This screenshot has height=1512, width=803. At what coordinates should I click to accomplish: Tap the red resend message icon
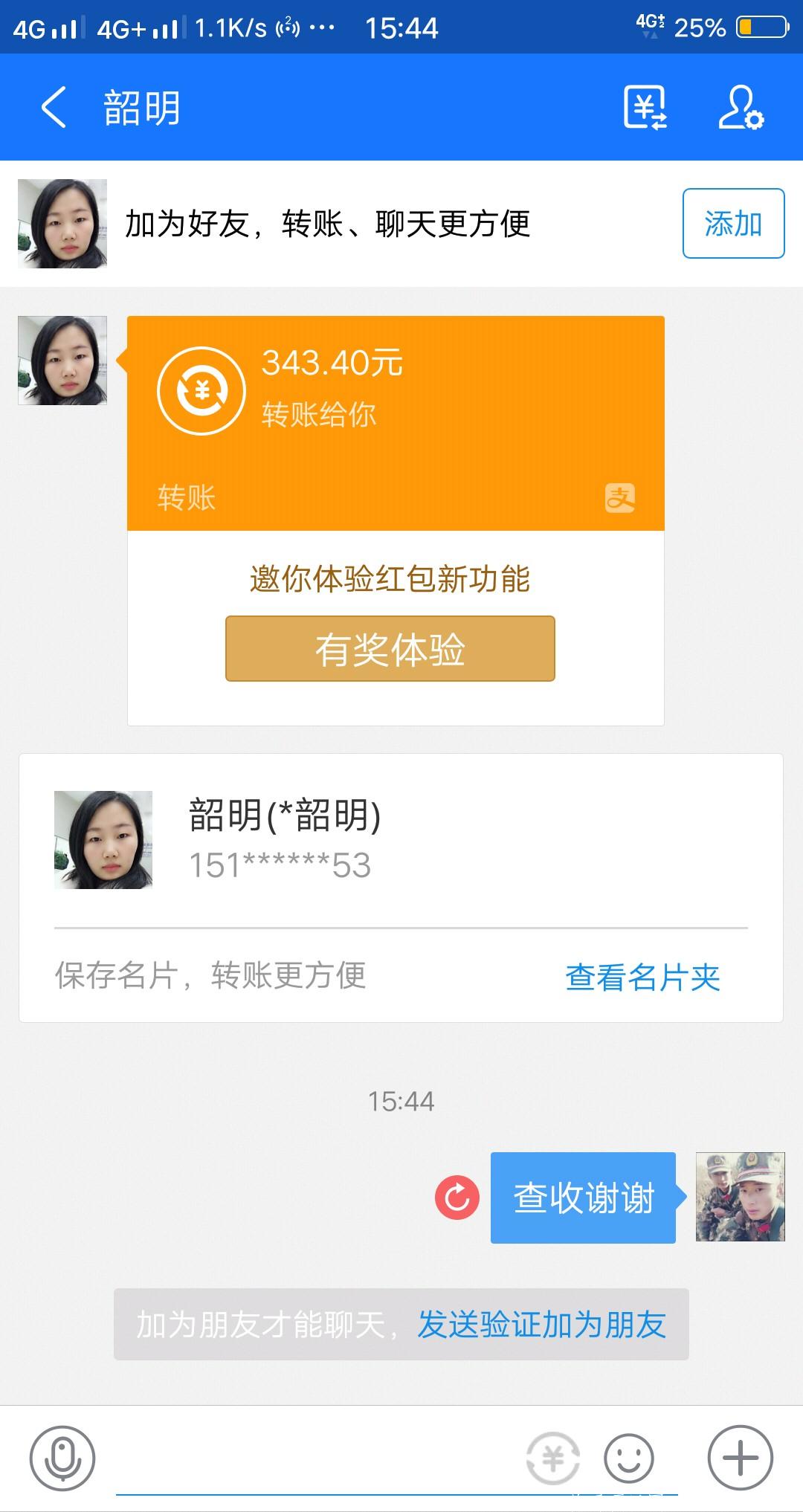(456, 1195)
